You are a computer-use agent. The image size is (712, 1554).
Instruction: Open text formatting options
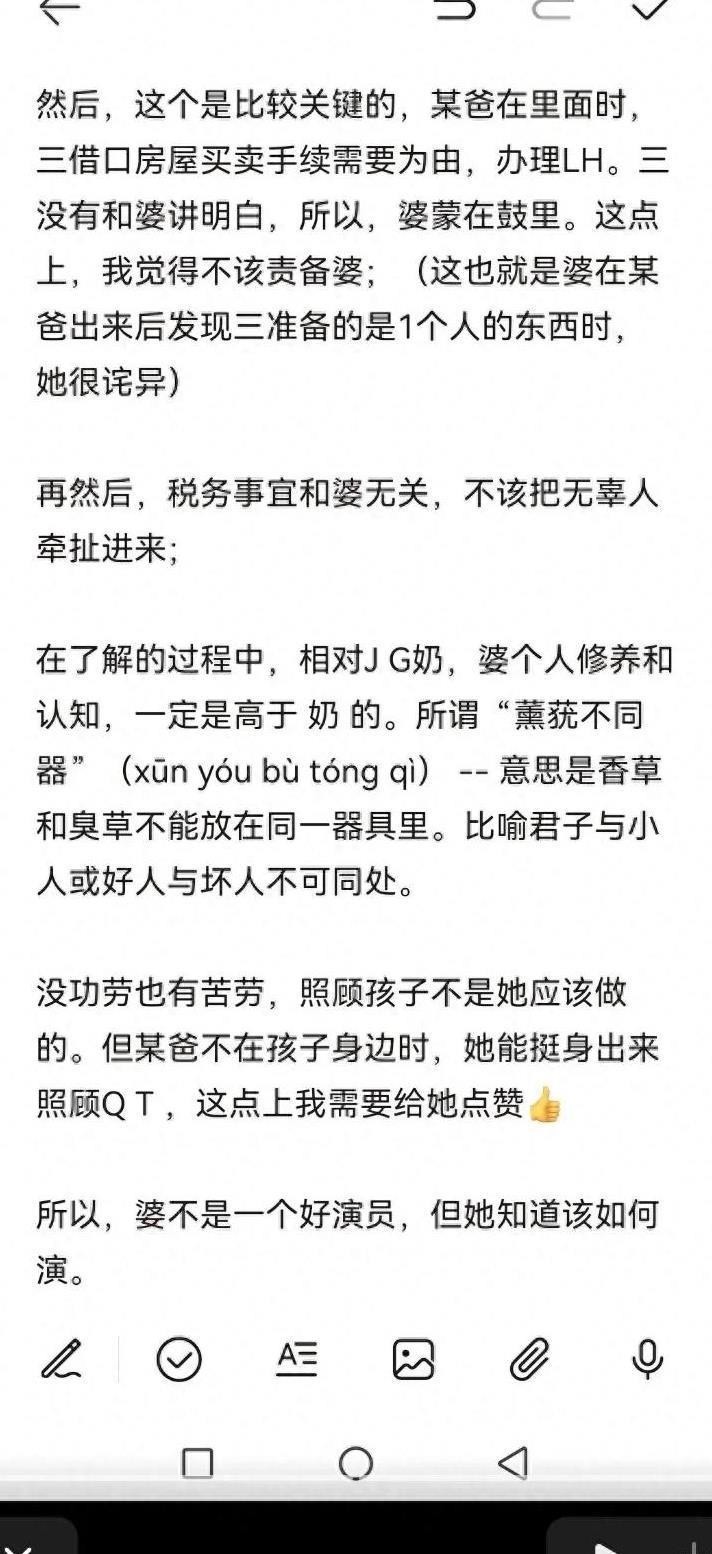(296, 1359)
